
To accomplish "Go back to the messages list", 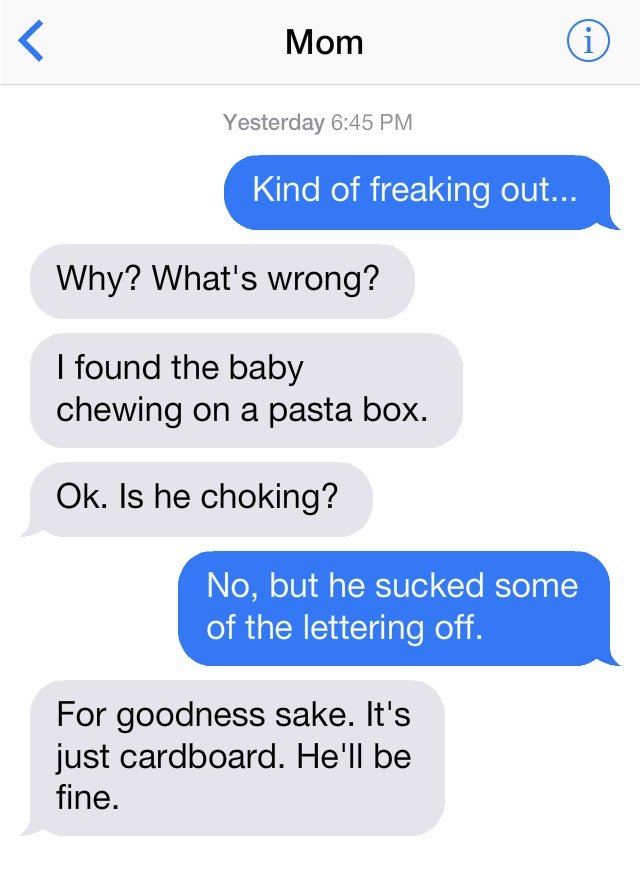I will (x=33, y=42).
